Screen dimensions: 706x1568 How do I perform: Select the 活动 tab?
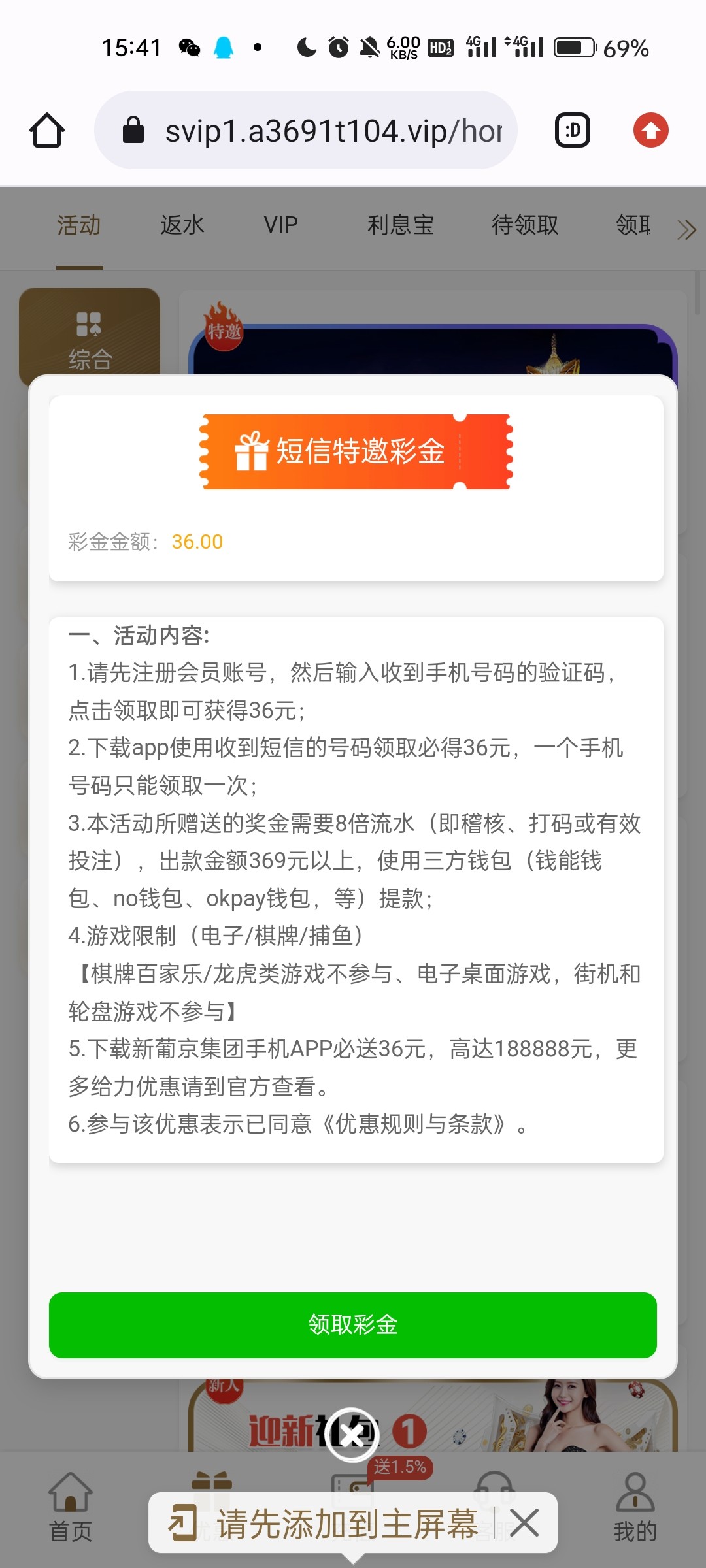[79, 225]
